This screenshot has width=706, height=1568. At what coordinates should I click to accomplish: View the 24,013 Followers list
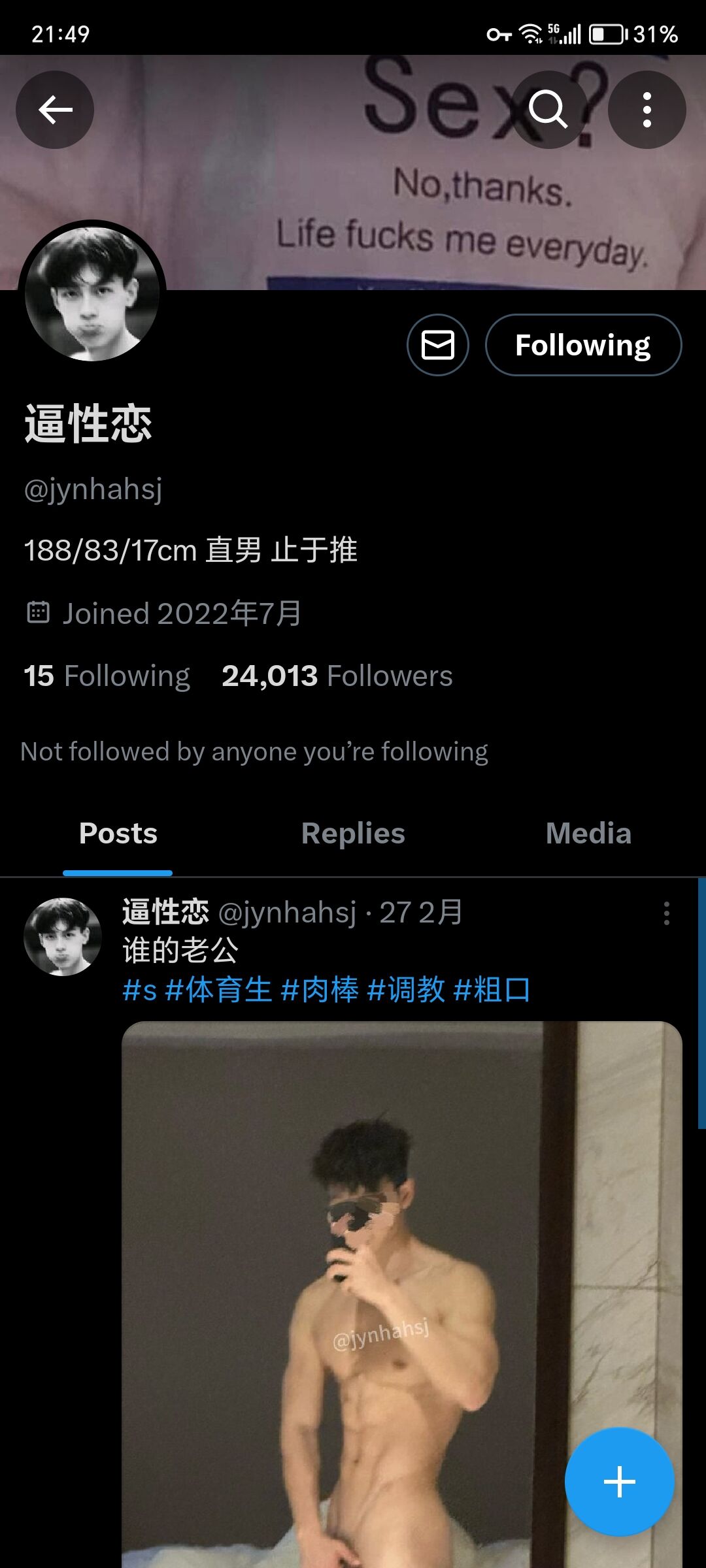(337, 676)
